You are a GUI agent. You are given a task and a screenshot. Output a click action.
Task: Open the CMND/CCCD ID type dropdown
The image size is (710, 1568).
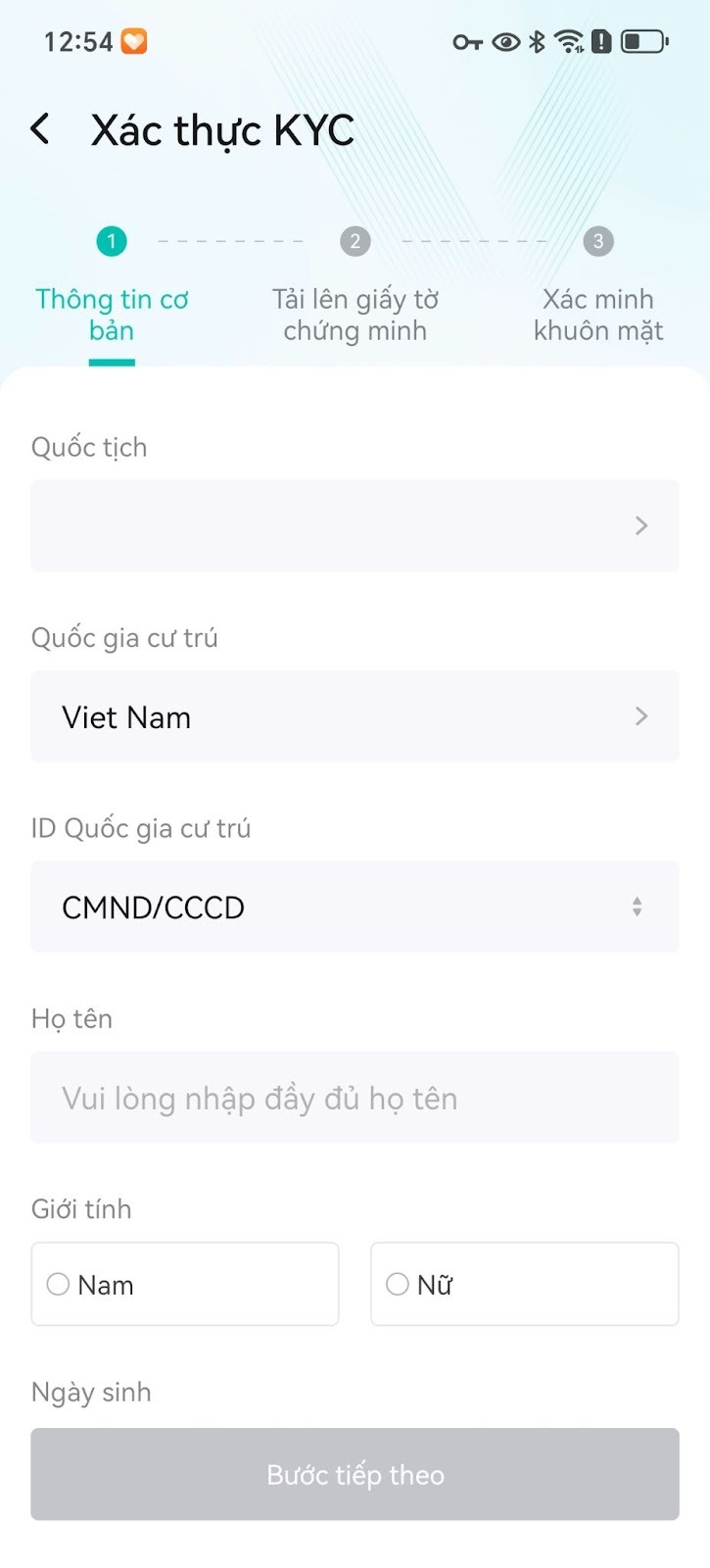click(355, 906)
